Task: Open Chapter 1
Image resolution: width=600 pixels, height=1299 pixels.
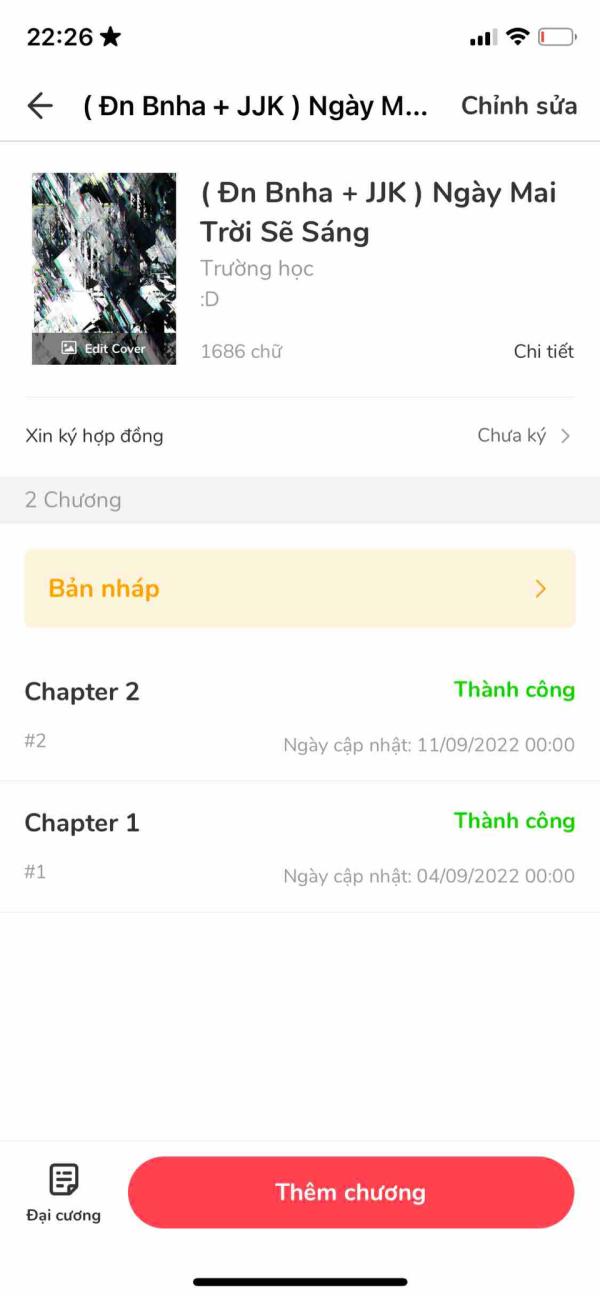Action: click(x=300, y=846)
